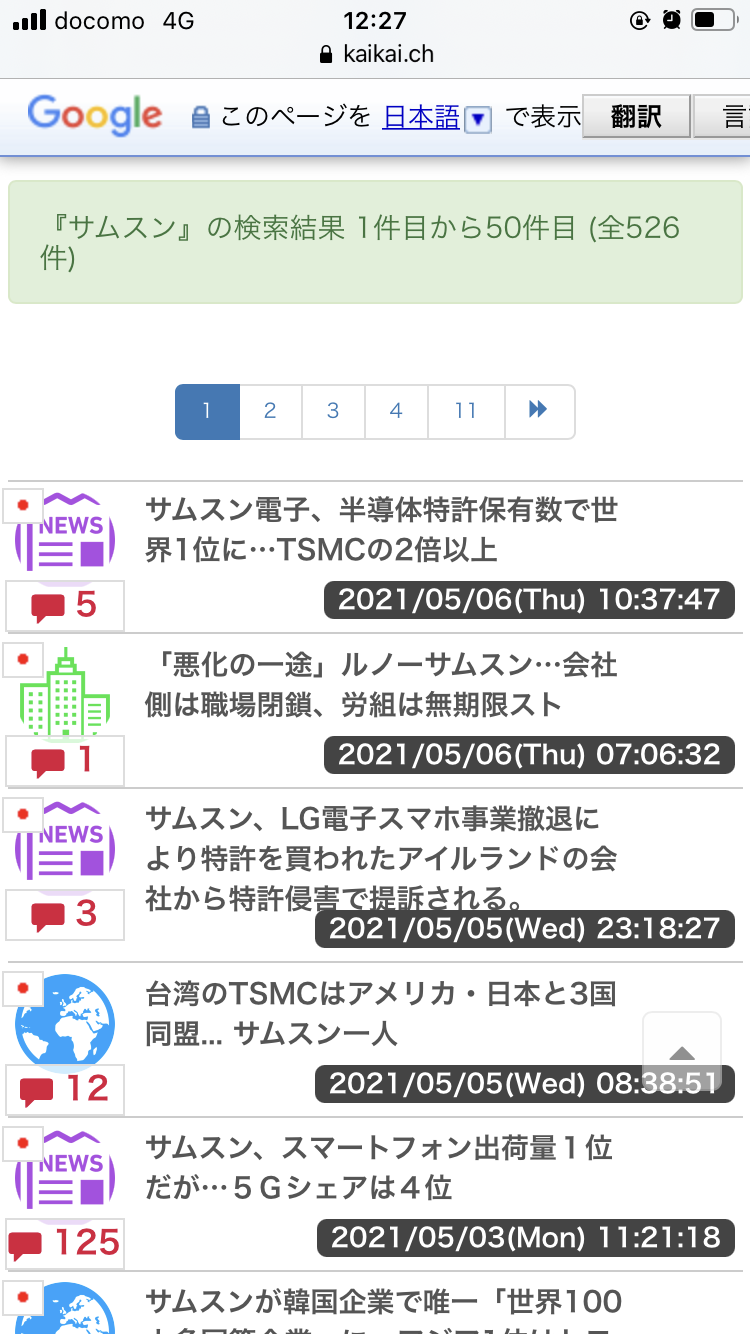Go to results page 3

[x=333, y=411]
